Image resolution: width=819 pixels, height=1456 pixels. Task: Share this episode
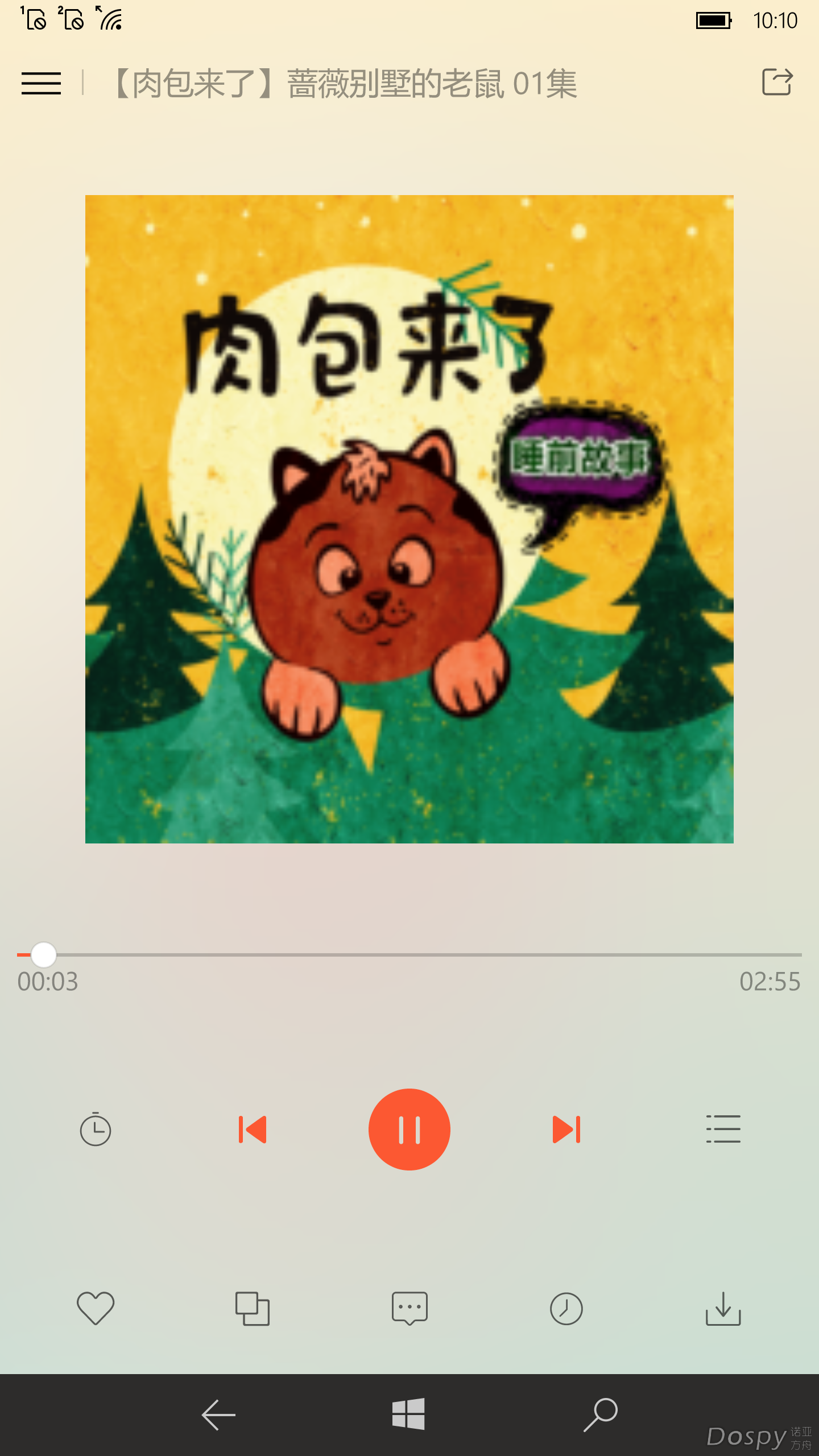pyautogui.click(x=777, y=82)
